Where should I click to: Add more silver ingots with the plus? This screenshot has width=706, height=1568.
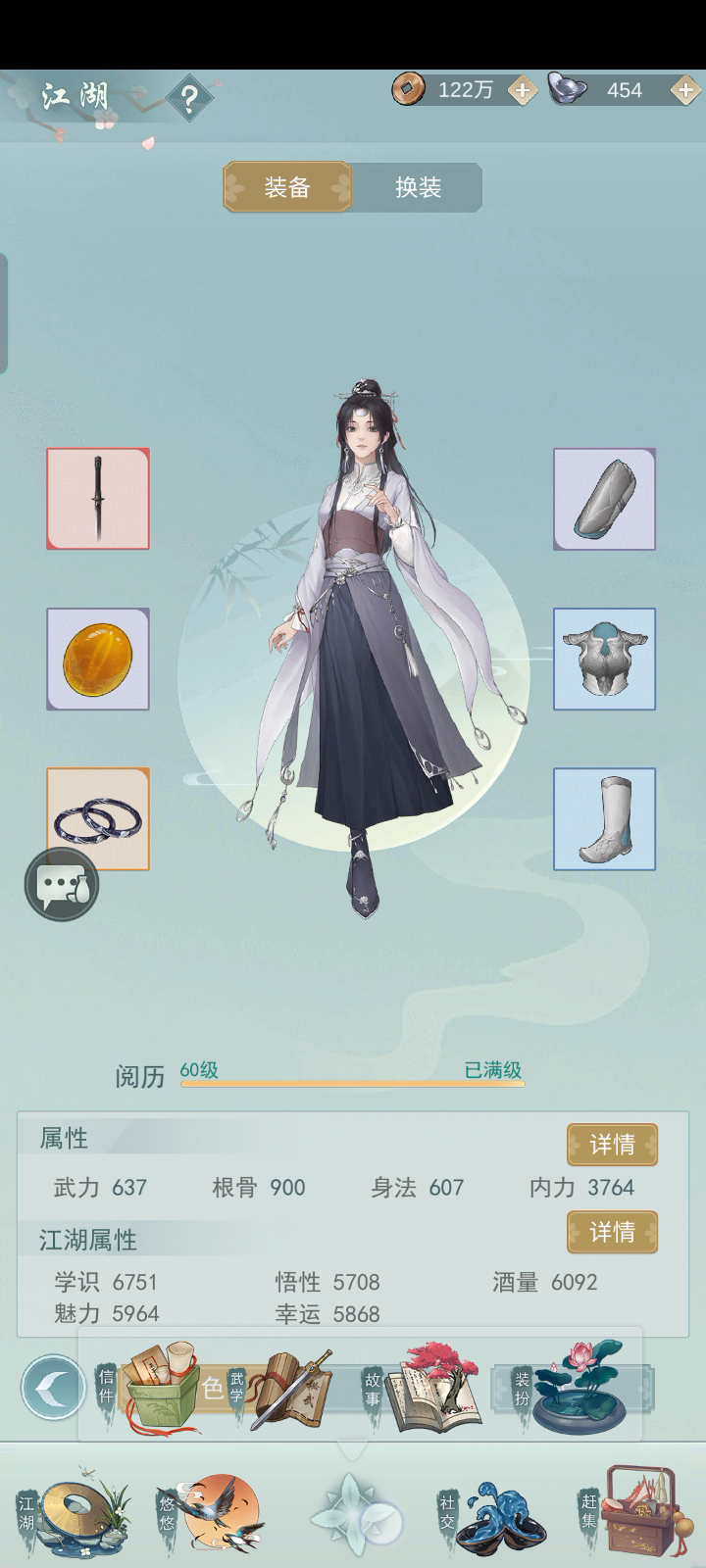[684, 91]
